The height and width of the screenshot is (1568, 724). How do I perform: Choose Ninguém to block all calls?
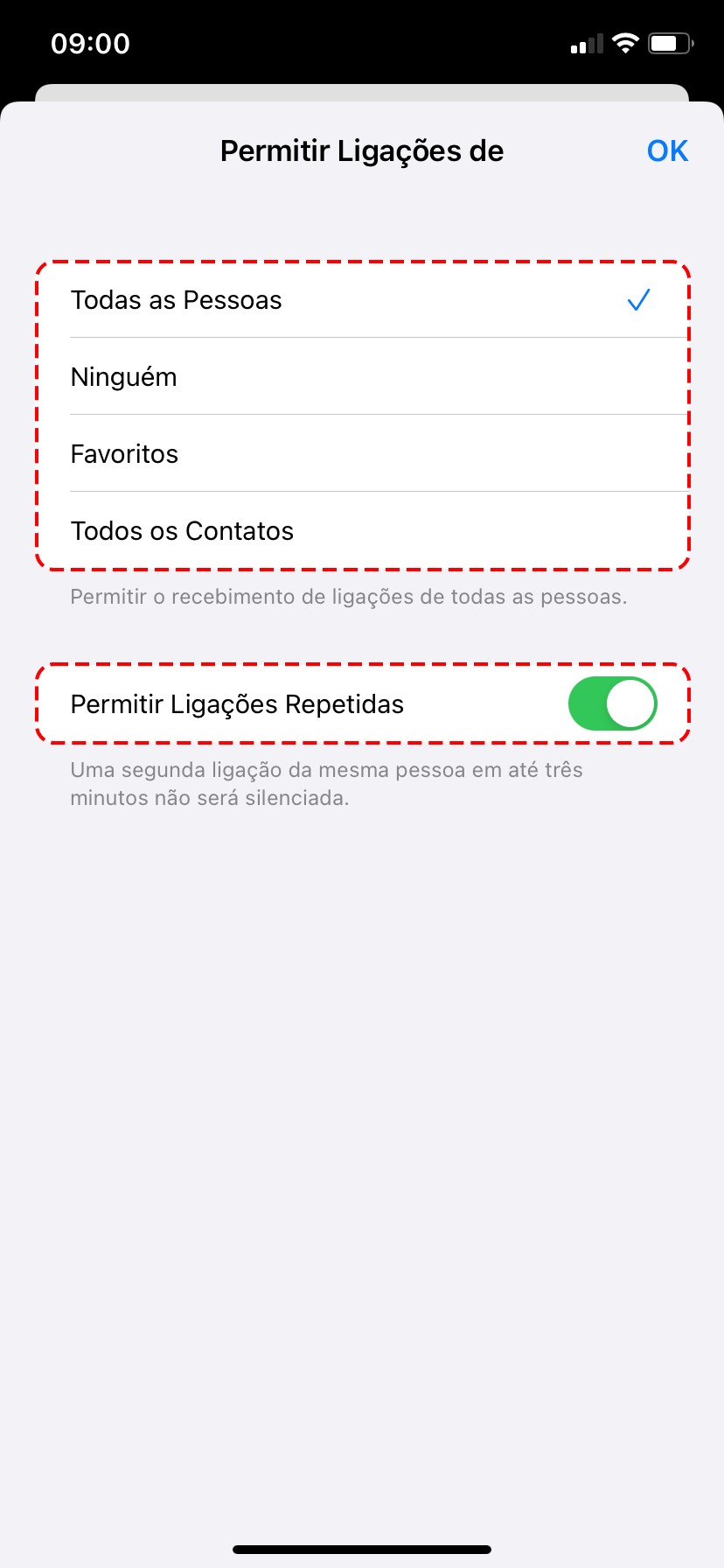point(362,377)
